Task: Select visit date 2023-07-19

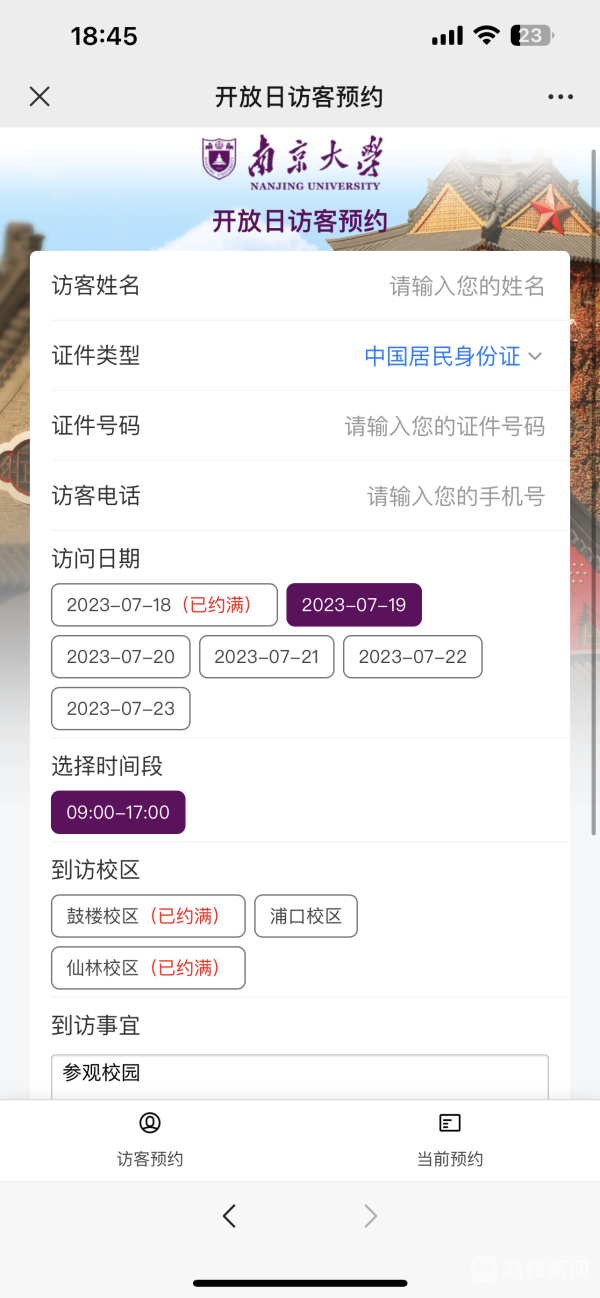Action: coord(354,605)
